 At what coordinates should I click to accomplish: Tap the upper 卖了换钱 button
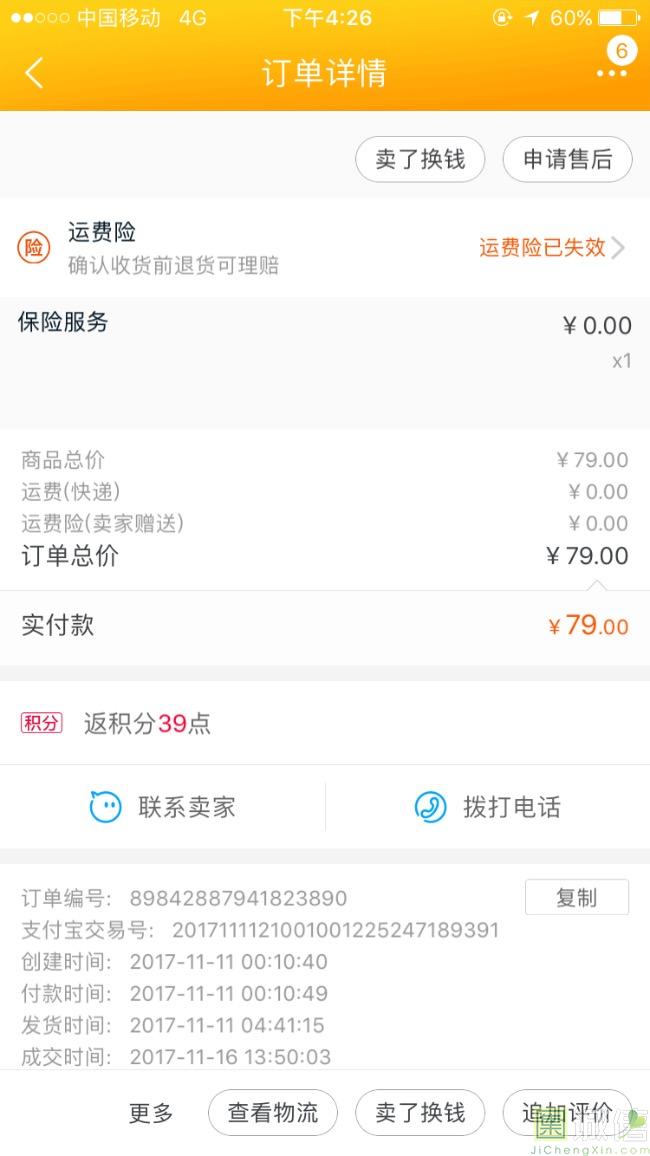click(x=420, y=159)
